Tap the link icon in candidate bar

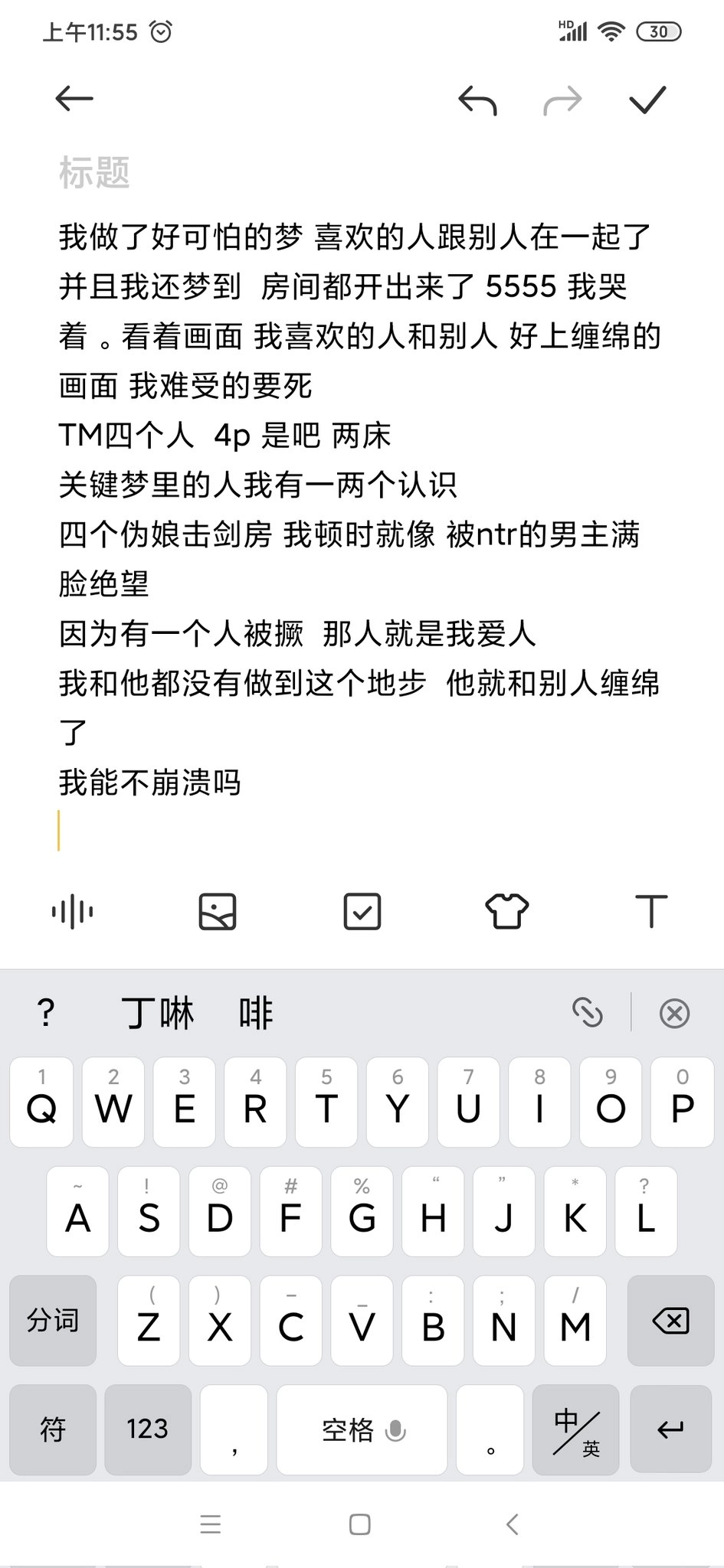pyautogui.click(x=588, y=1013)
